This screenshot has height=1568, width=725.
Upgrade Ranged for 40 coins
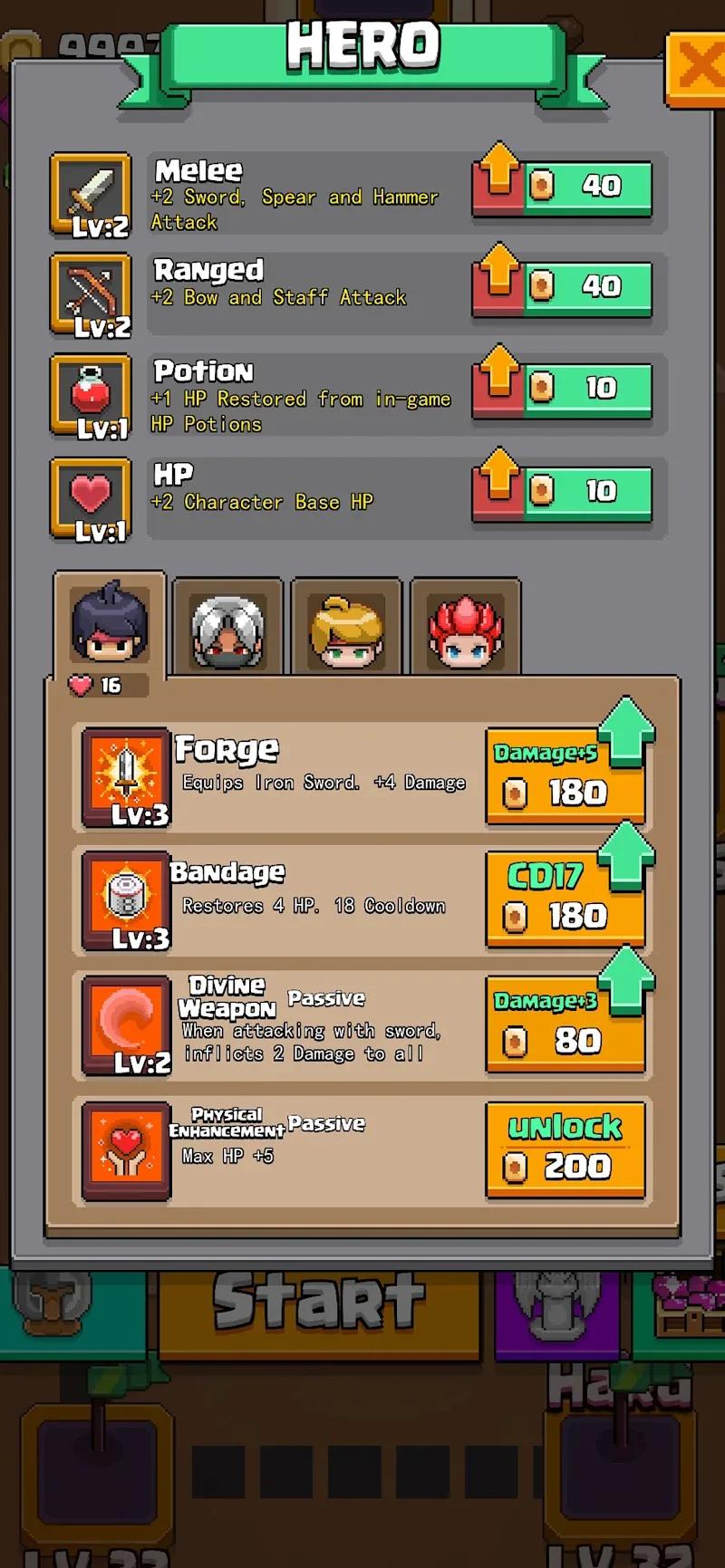562,288
